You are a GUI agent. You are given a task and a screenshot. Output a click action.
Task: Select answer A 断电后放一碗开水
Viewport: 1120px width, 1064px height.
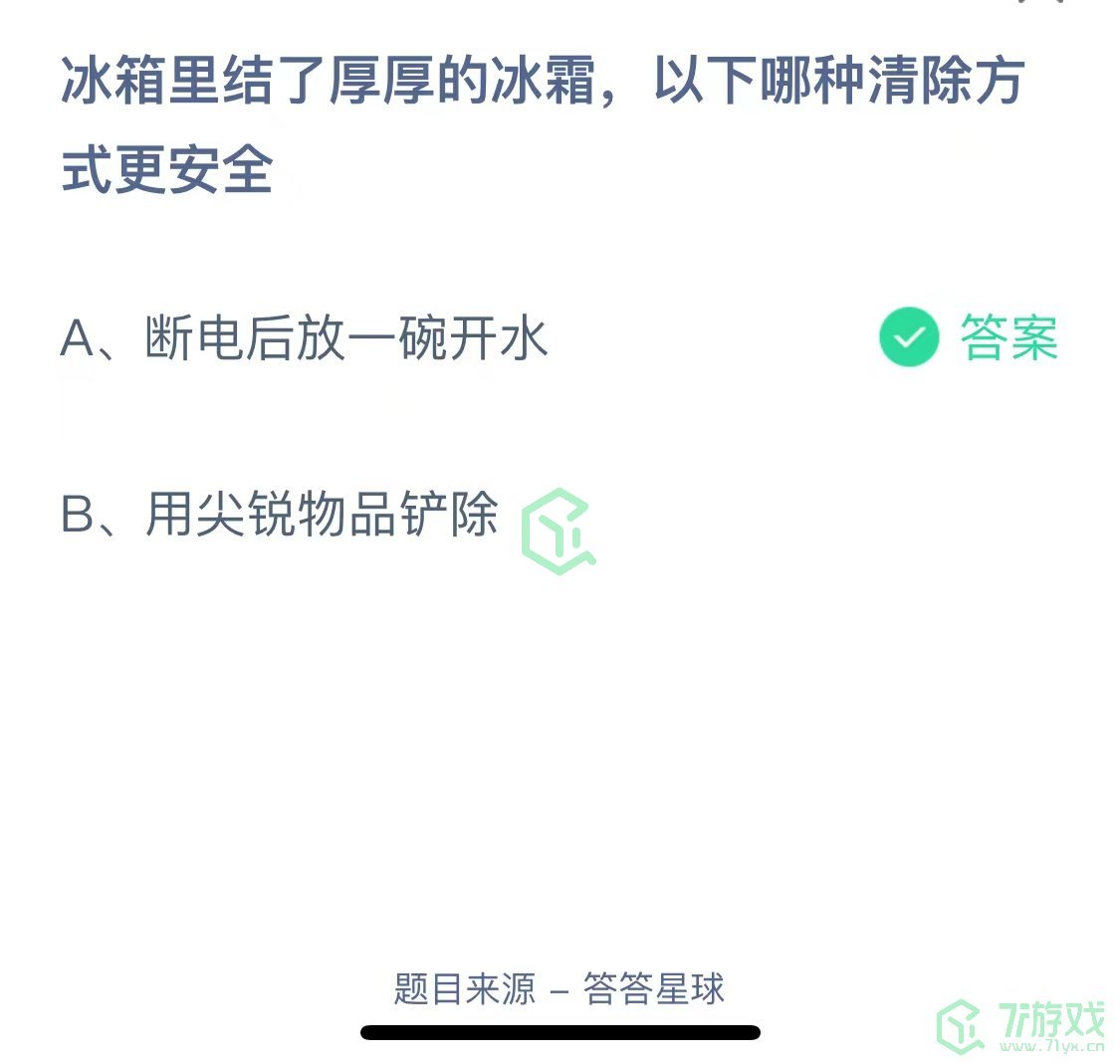pos(305,338)
